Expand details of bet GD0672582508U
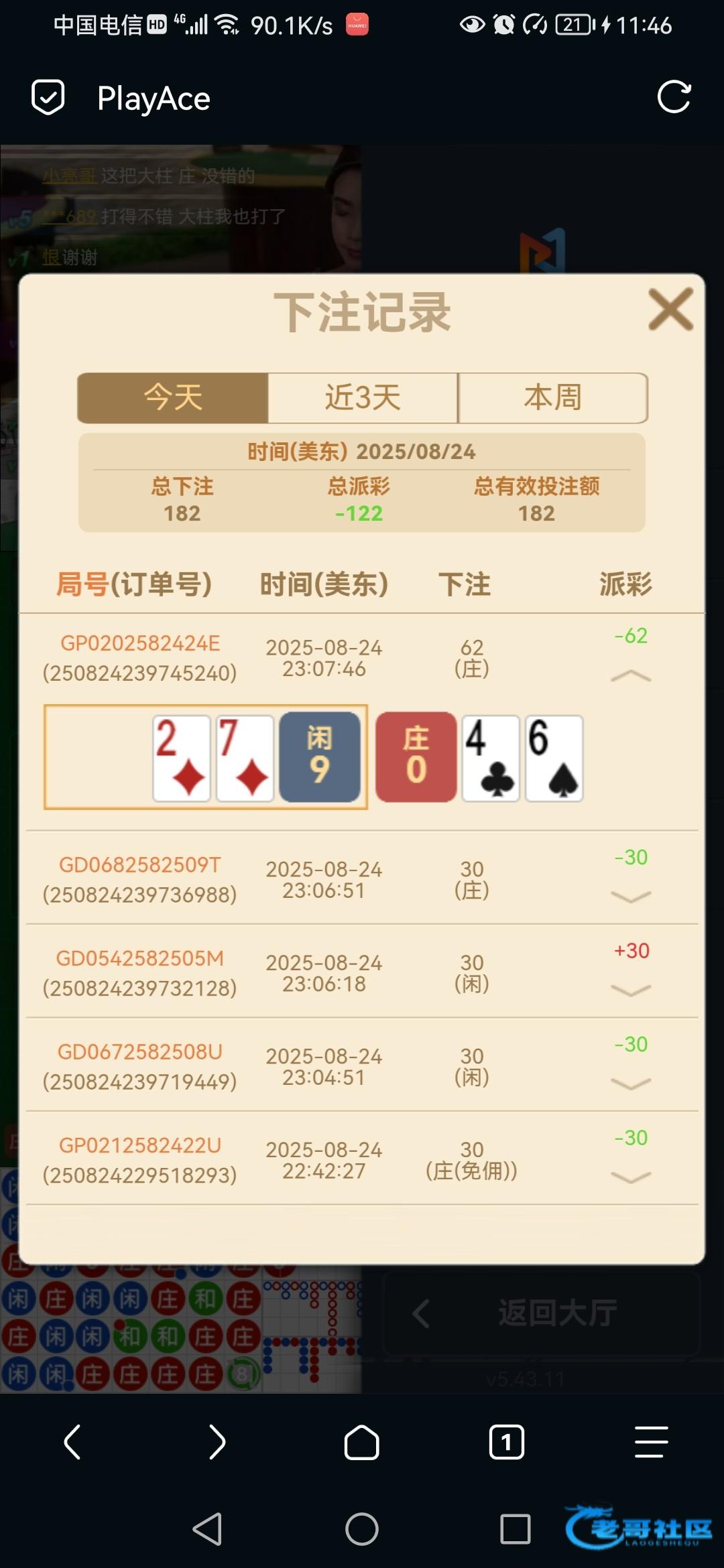This screenshot has width=724, height=1568. point(631,1084)
